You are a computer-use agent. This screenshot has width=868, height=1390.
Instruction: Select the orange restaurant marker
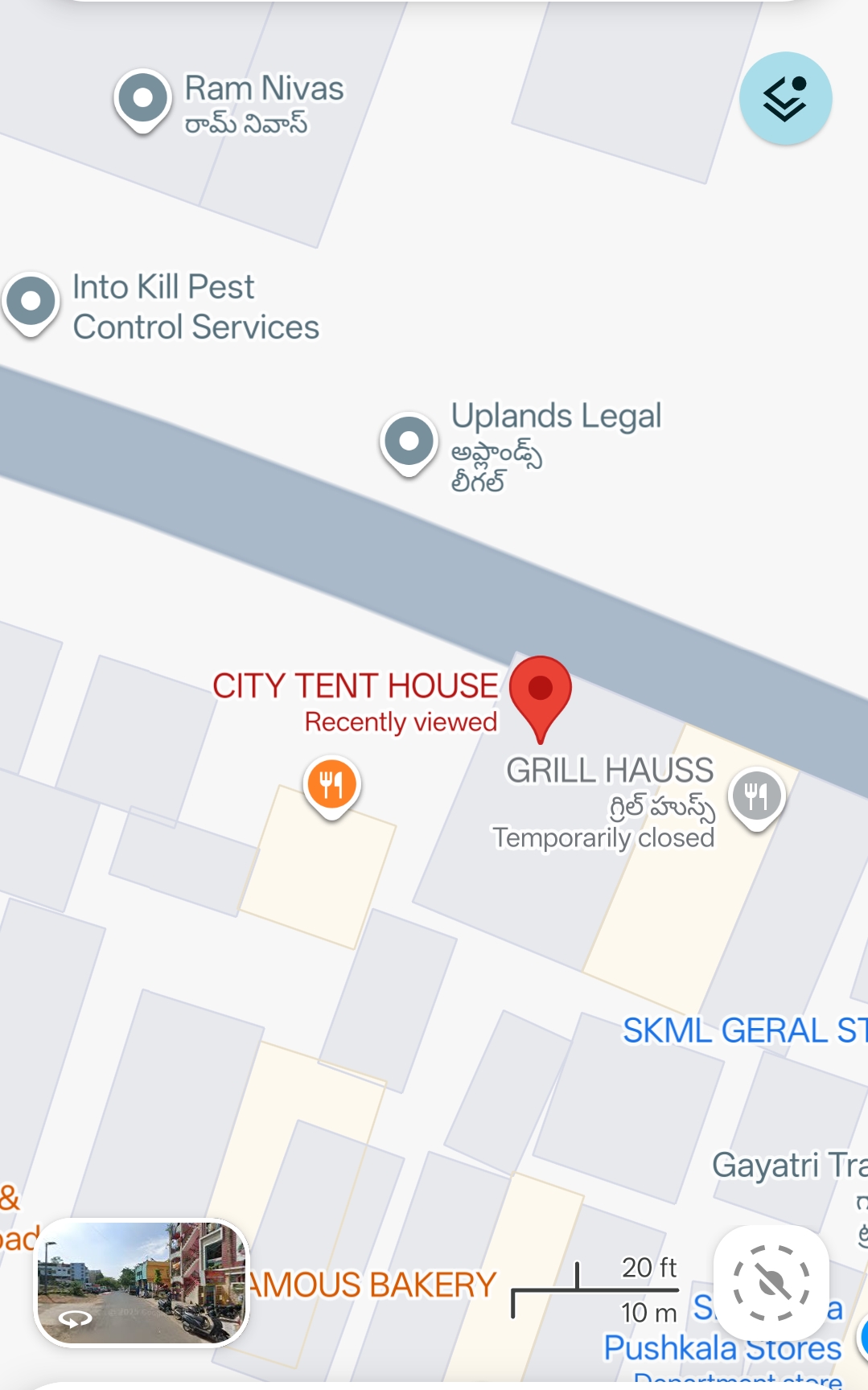(x=331, y=784)
